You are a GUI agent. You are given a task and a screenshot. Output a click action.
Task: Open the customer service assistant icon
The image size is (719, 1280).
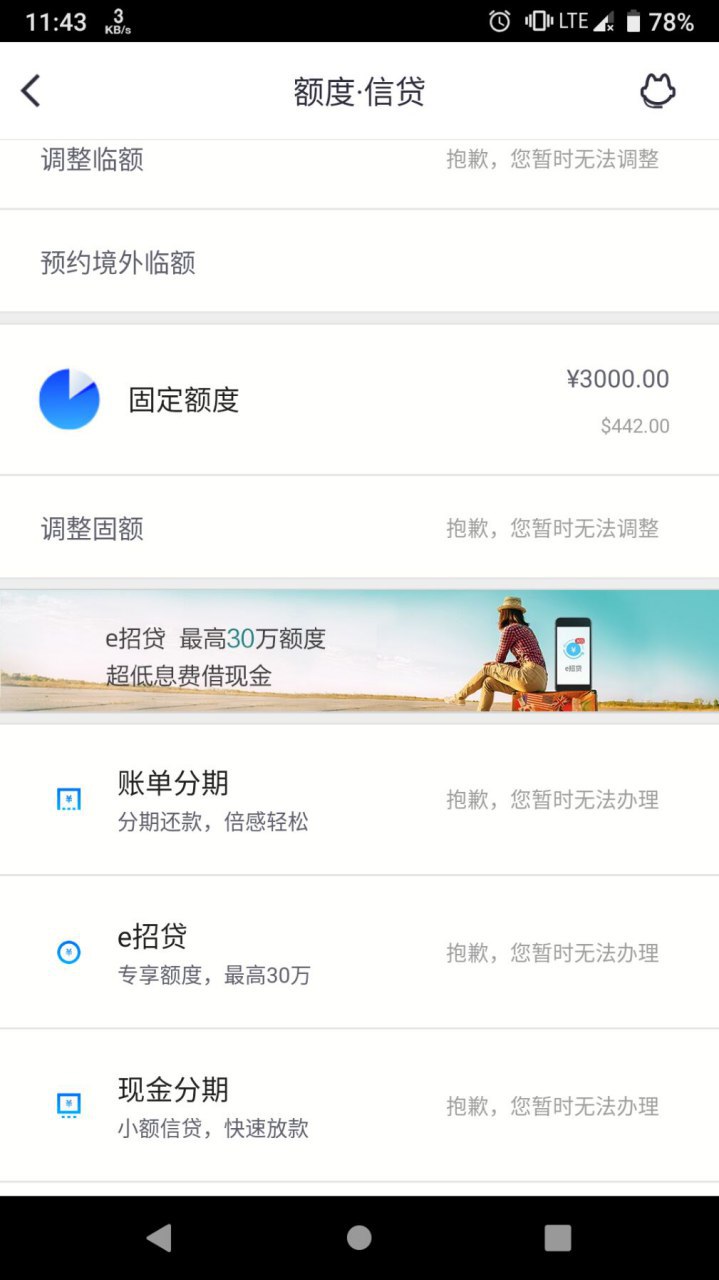coord(657,91)
